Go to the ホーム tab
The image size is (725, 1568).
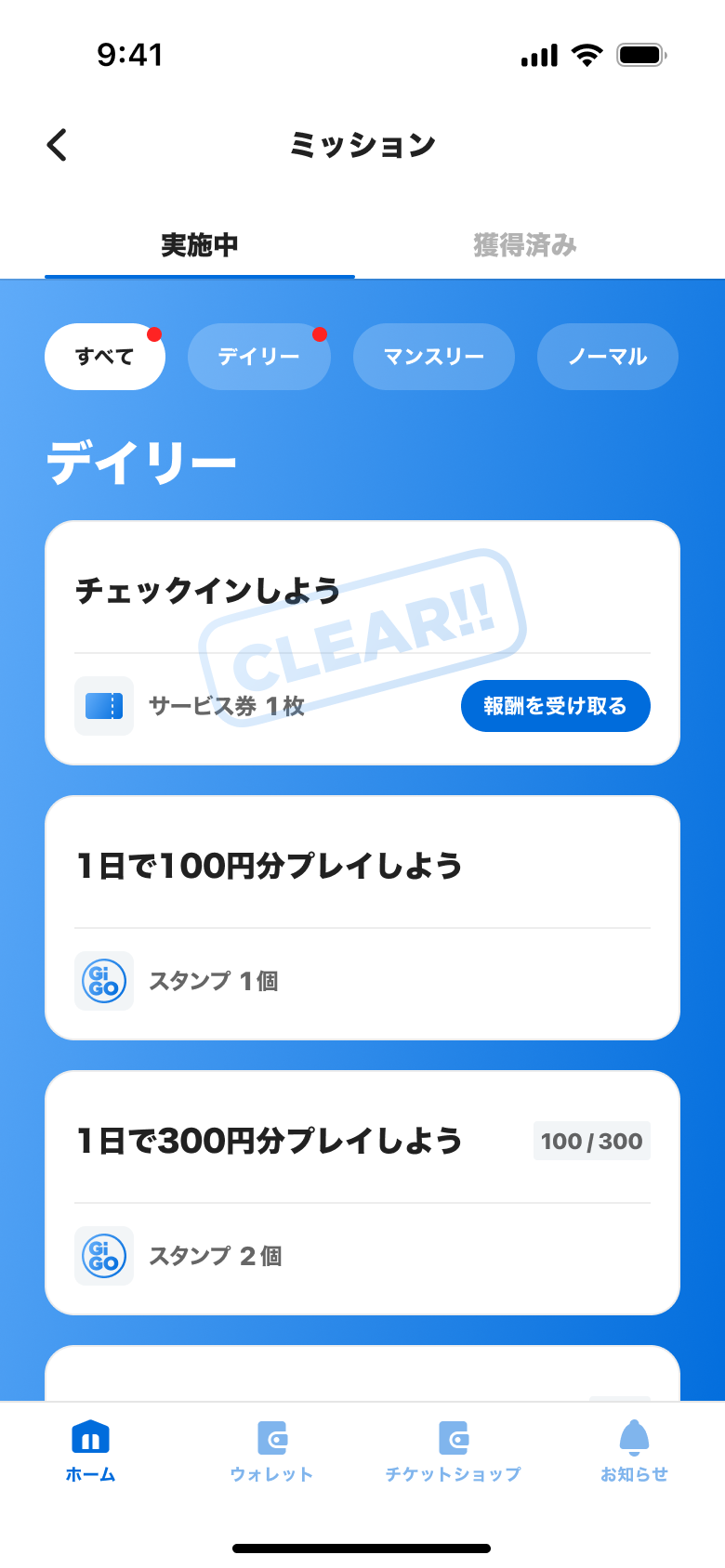point(90,1451)
